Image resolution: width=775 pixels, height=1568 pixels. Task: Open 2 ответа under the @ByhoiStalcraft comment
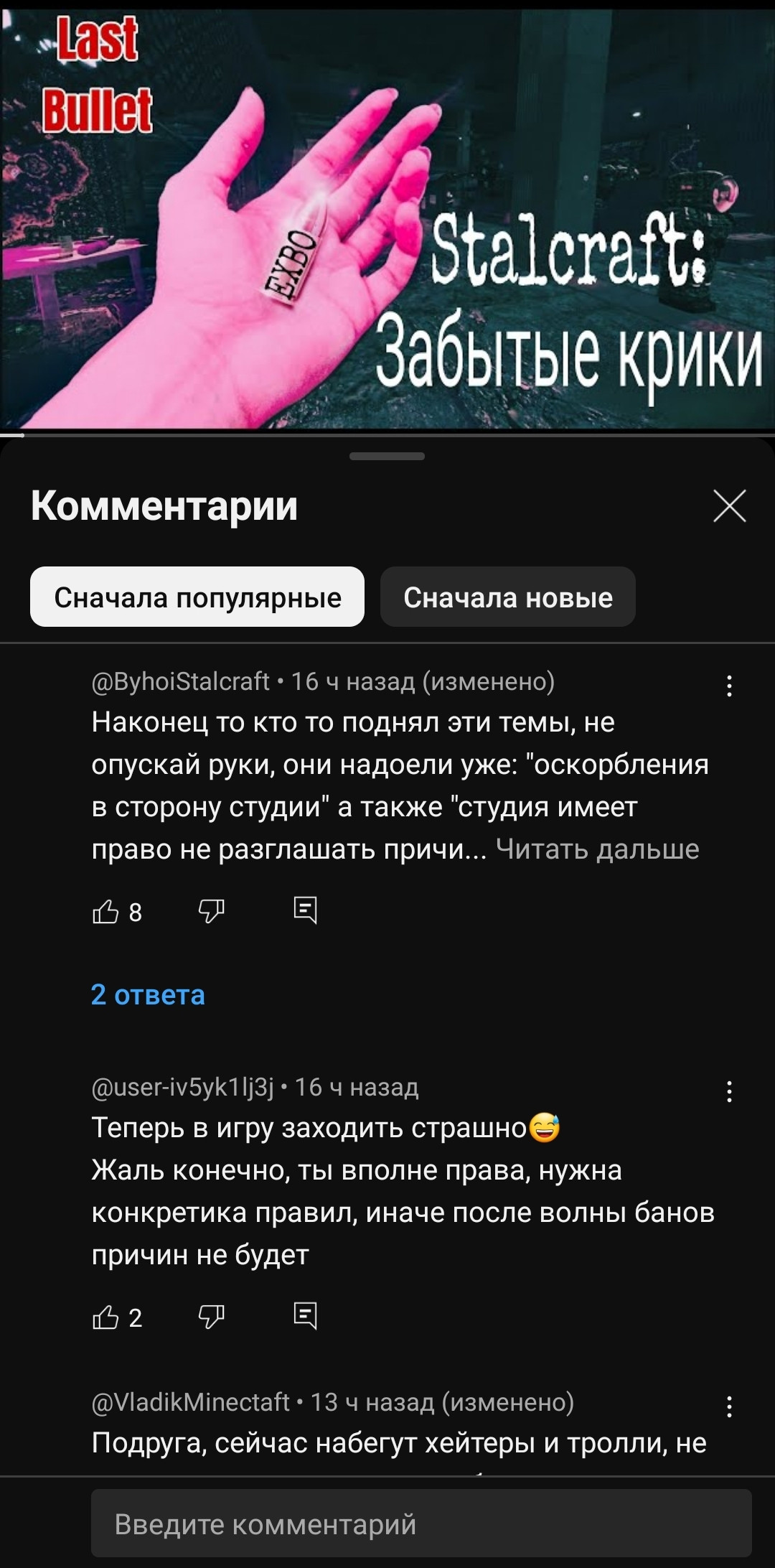point(148,995)
